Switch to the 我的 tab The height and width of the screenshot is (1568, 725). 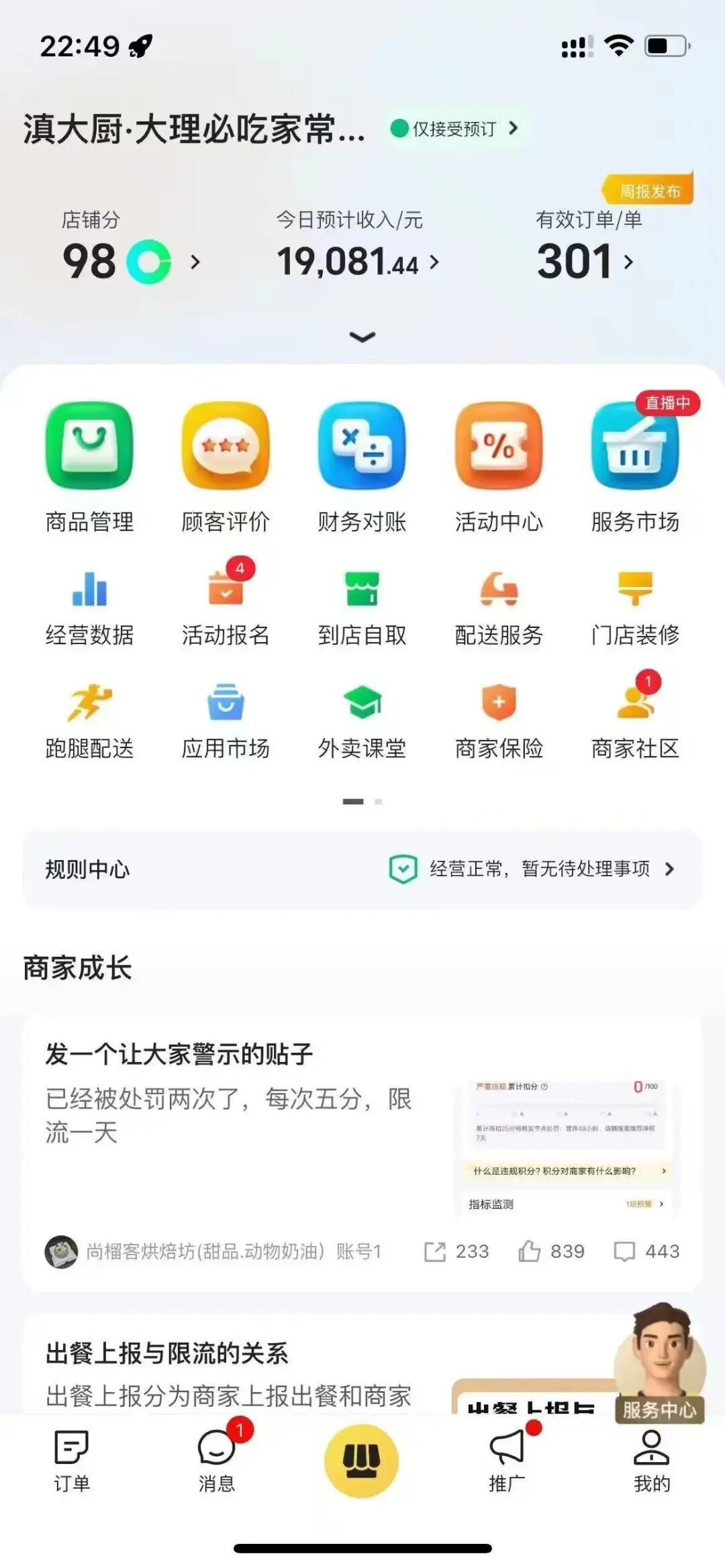[652, 1461]
